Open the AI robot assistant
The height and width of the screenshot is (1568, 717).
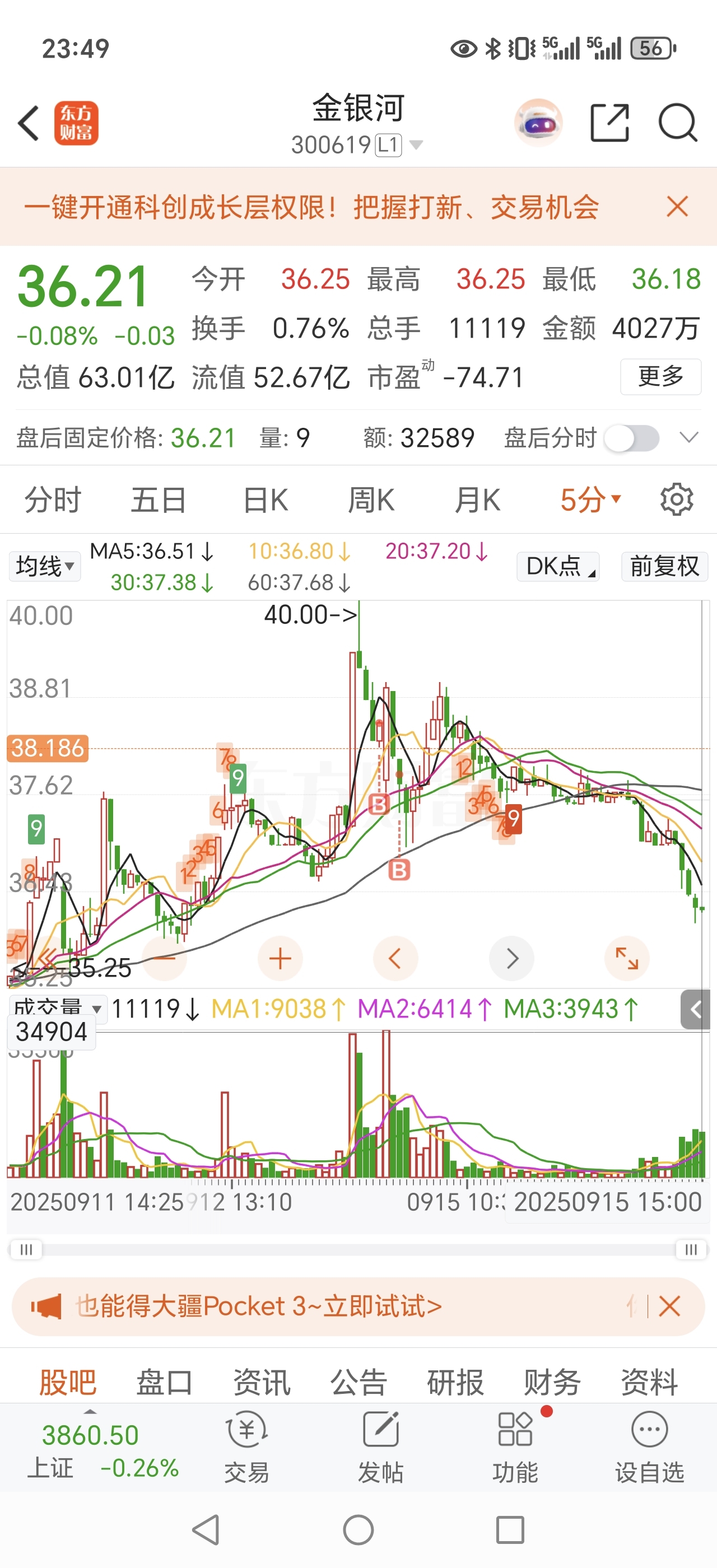[538, 123]
